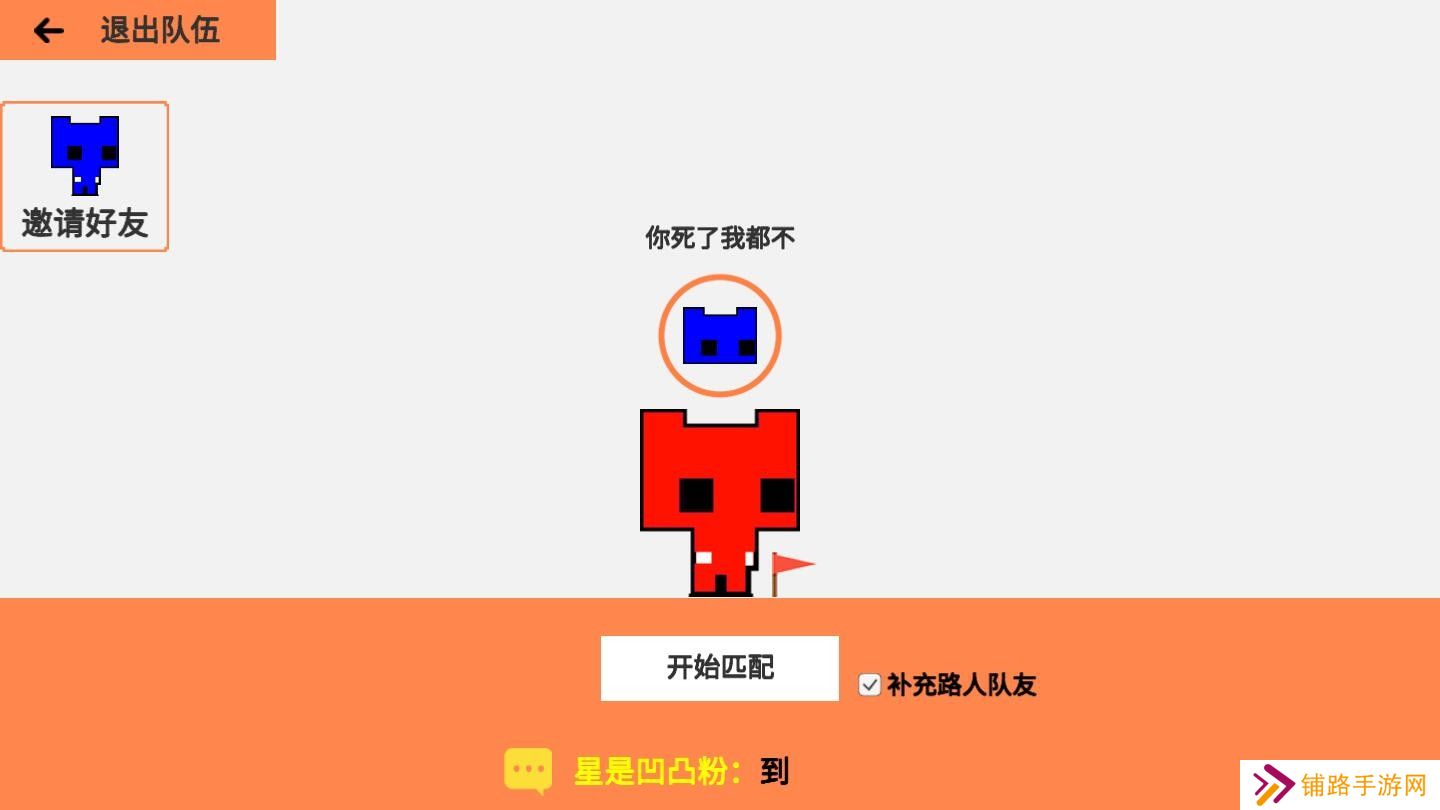Open the 邀请好友 invite card

click(x=85, y=177)
